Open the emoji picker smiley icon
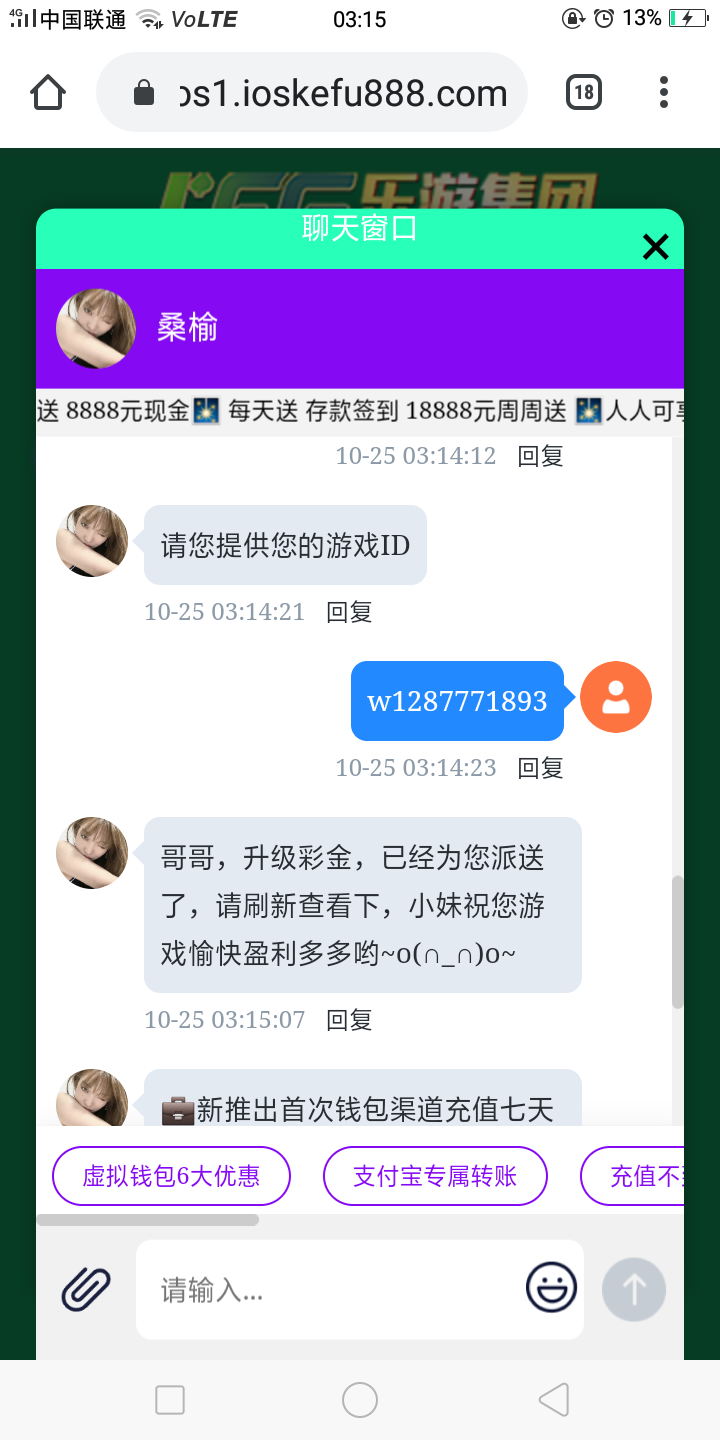The height and width of the screenshot is (1440, 720). coord(552,1289)
